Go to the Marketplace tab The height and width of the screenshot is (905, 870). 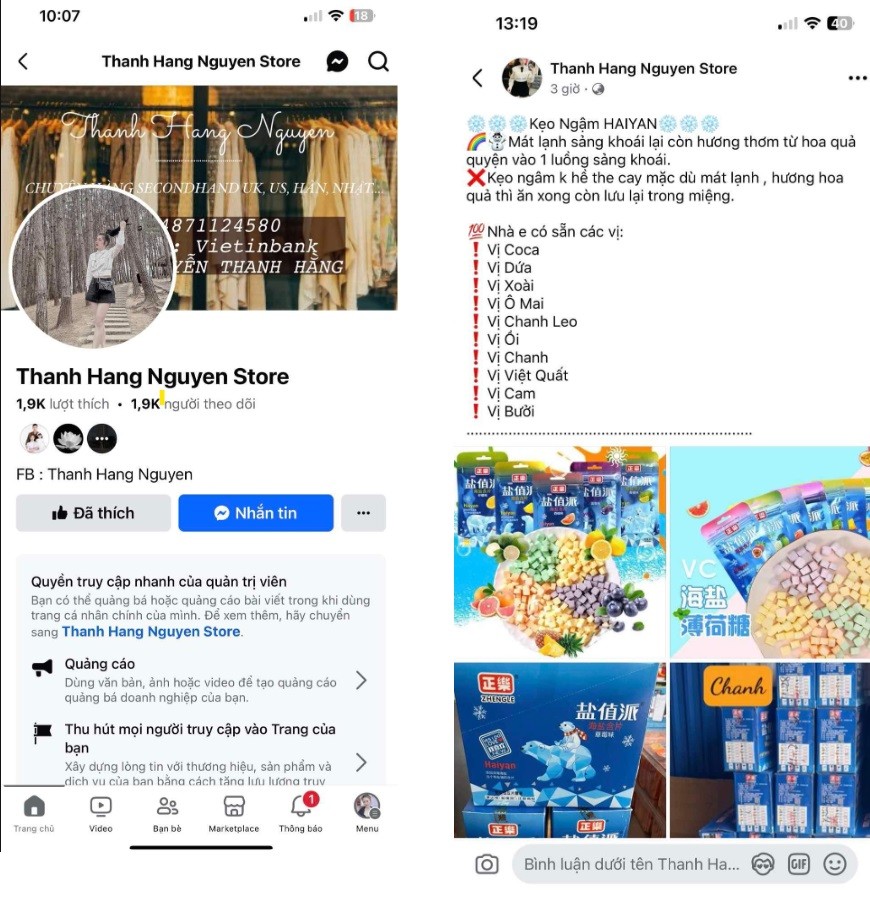point(234,813)
